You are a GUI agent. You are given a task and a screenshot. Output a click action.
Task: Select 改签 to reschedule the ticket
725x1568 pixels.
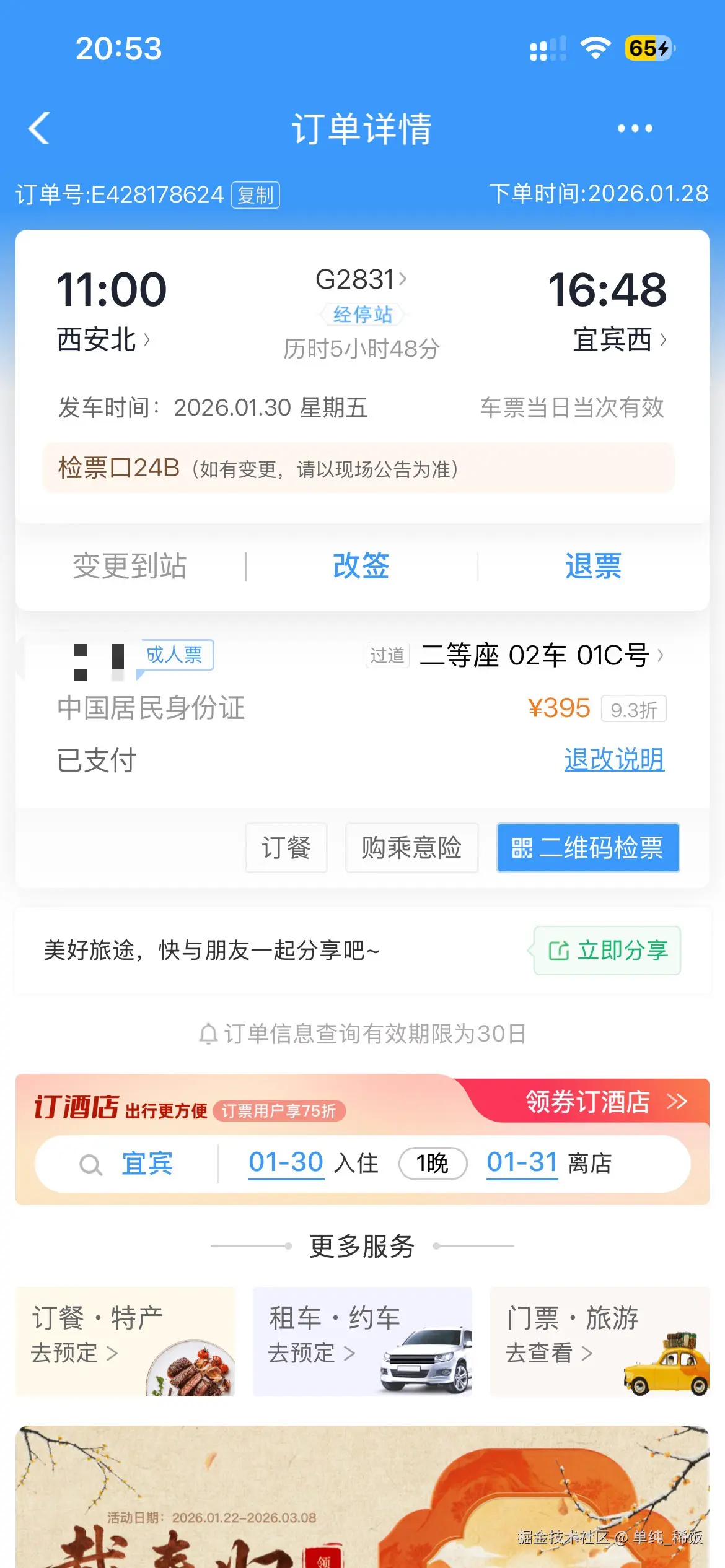pos(361,565)
